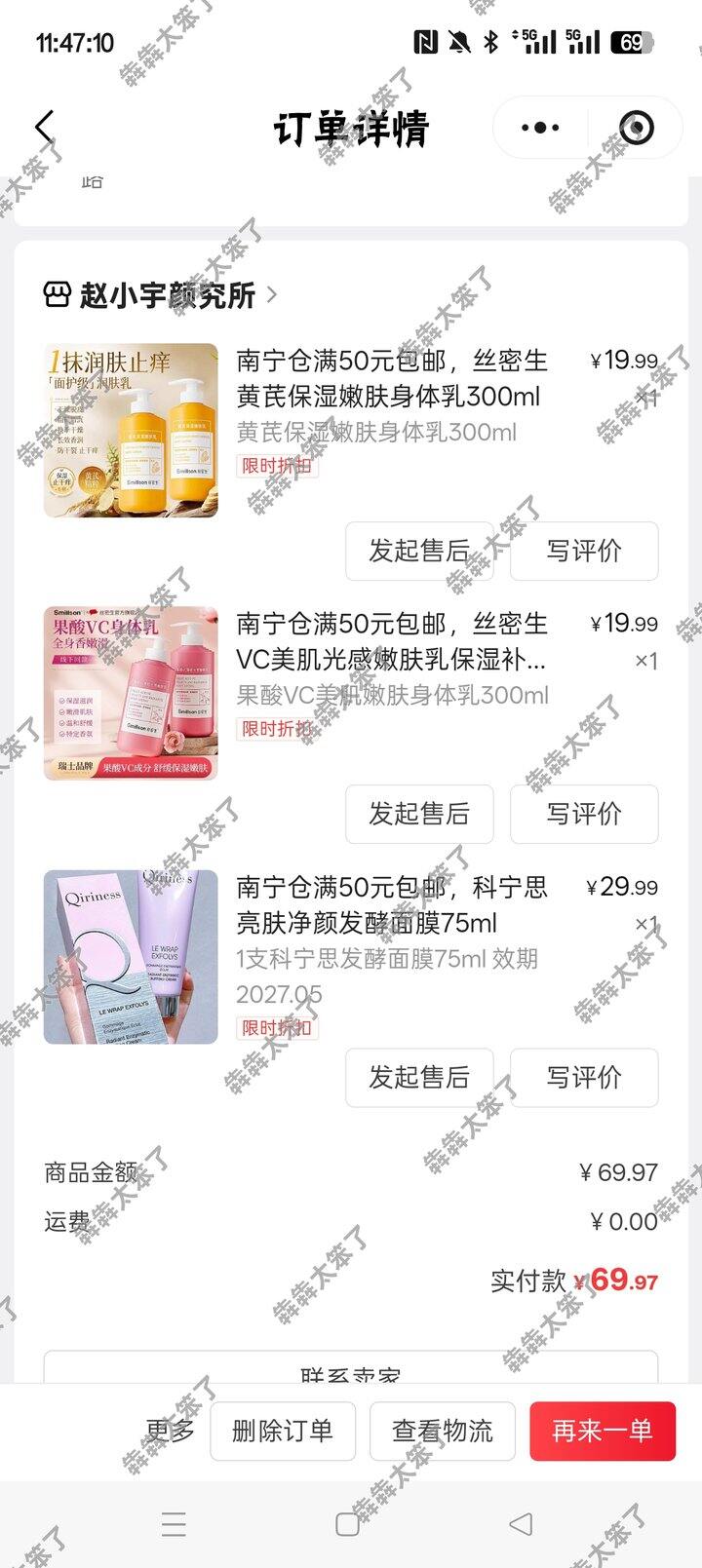Image resolution: width=702 pixels, height=1568 pixels.
Task: View the 科宁思发酵面膜 product image
Action: pyautogui.click(x=131, y=957)
